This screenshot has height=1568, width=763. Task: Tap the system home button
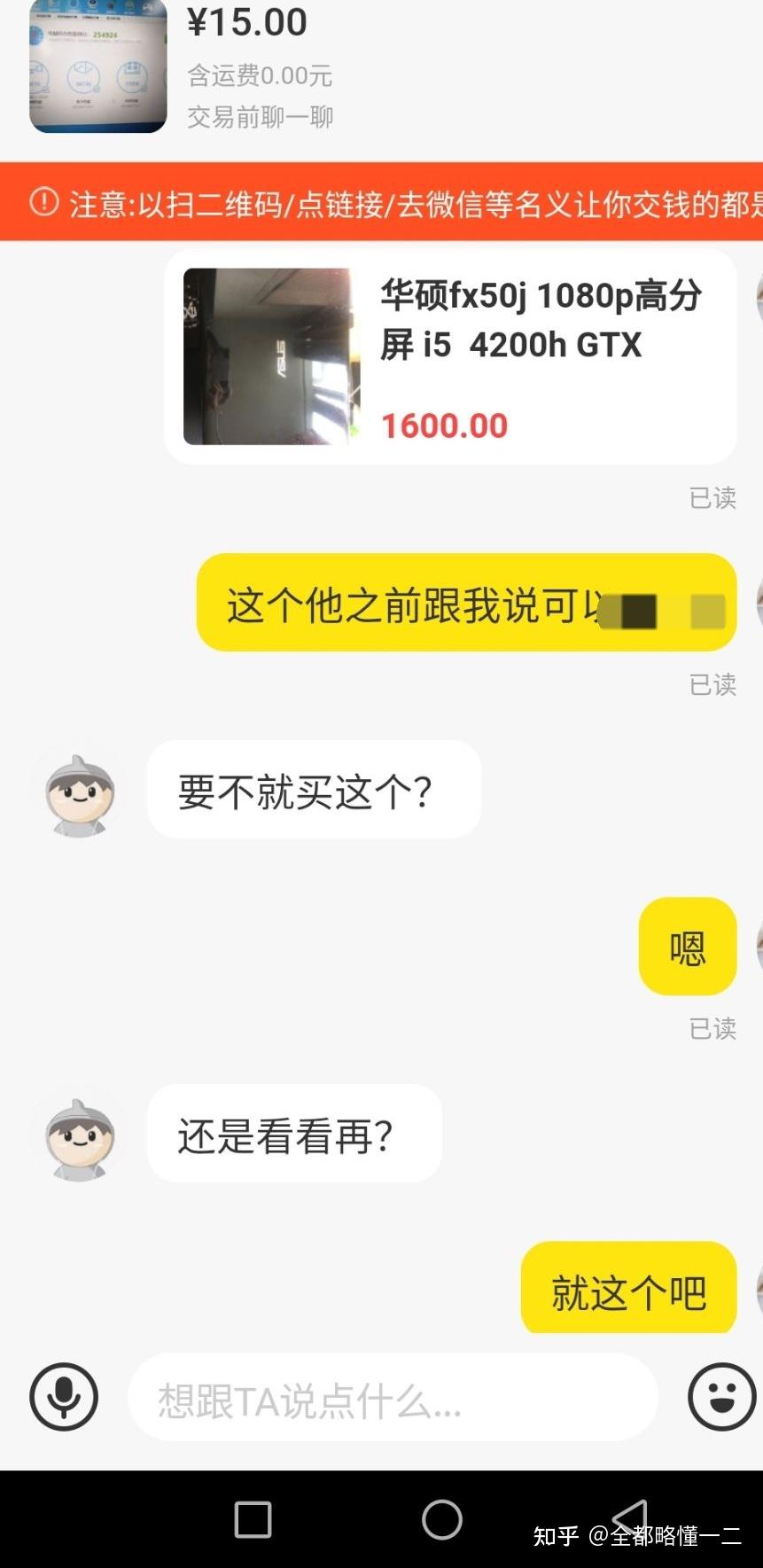tap(441, 1519)
